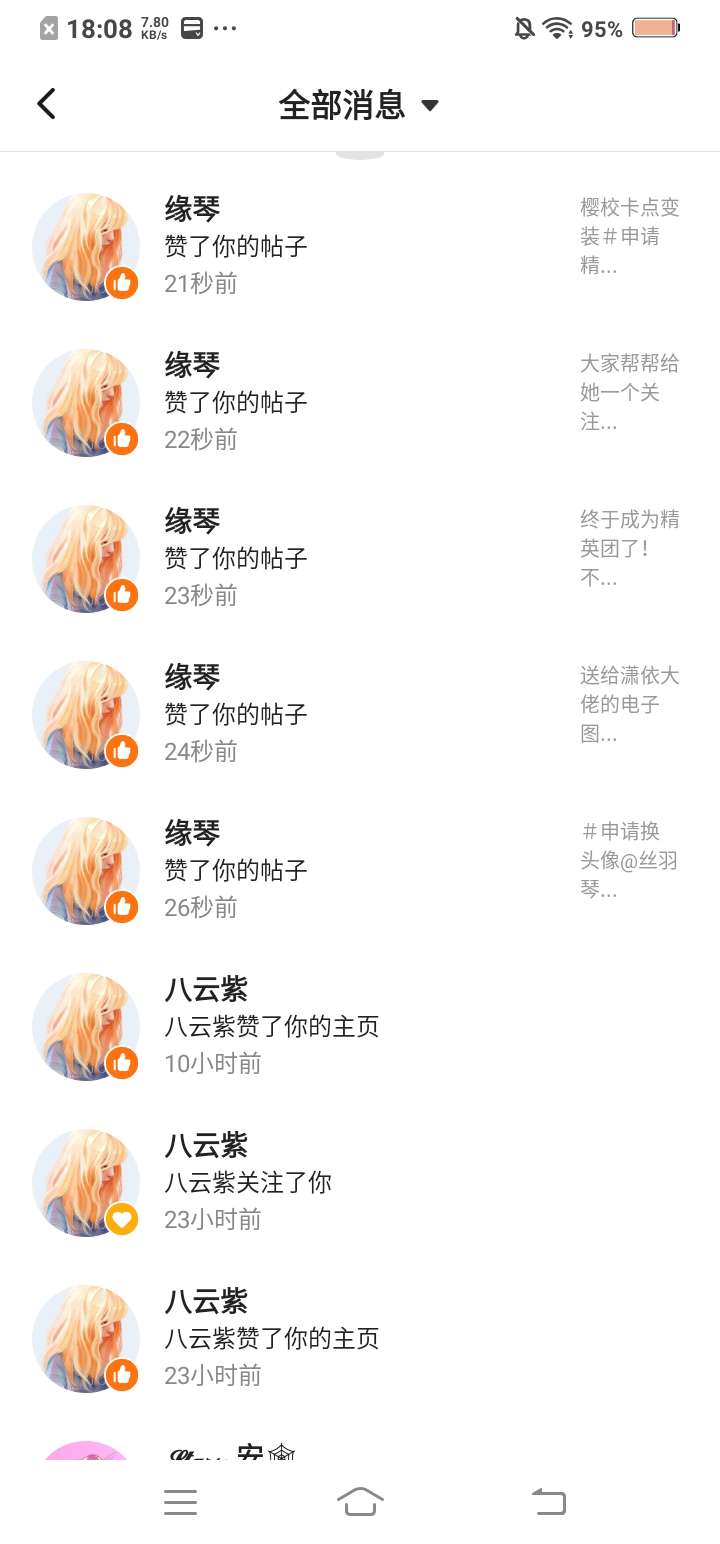The height and width of the screenshot is (1544, 720).
Task: Go back using the top-left arrow
Action: click(x=46, y=104)
